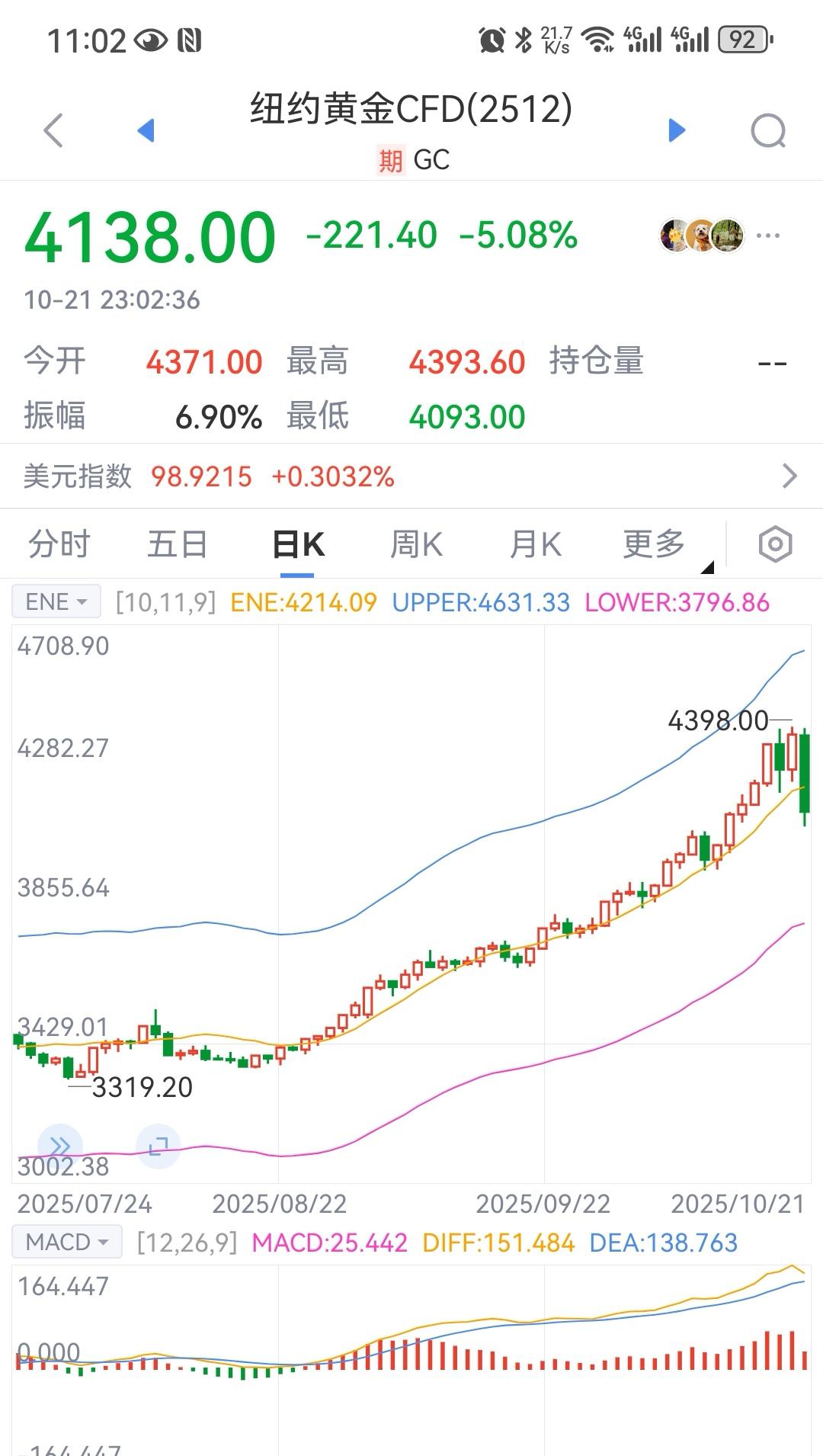Select the 日K chart tab
The width and height of the screenshot is (823, 1456).
(298, 544)
